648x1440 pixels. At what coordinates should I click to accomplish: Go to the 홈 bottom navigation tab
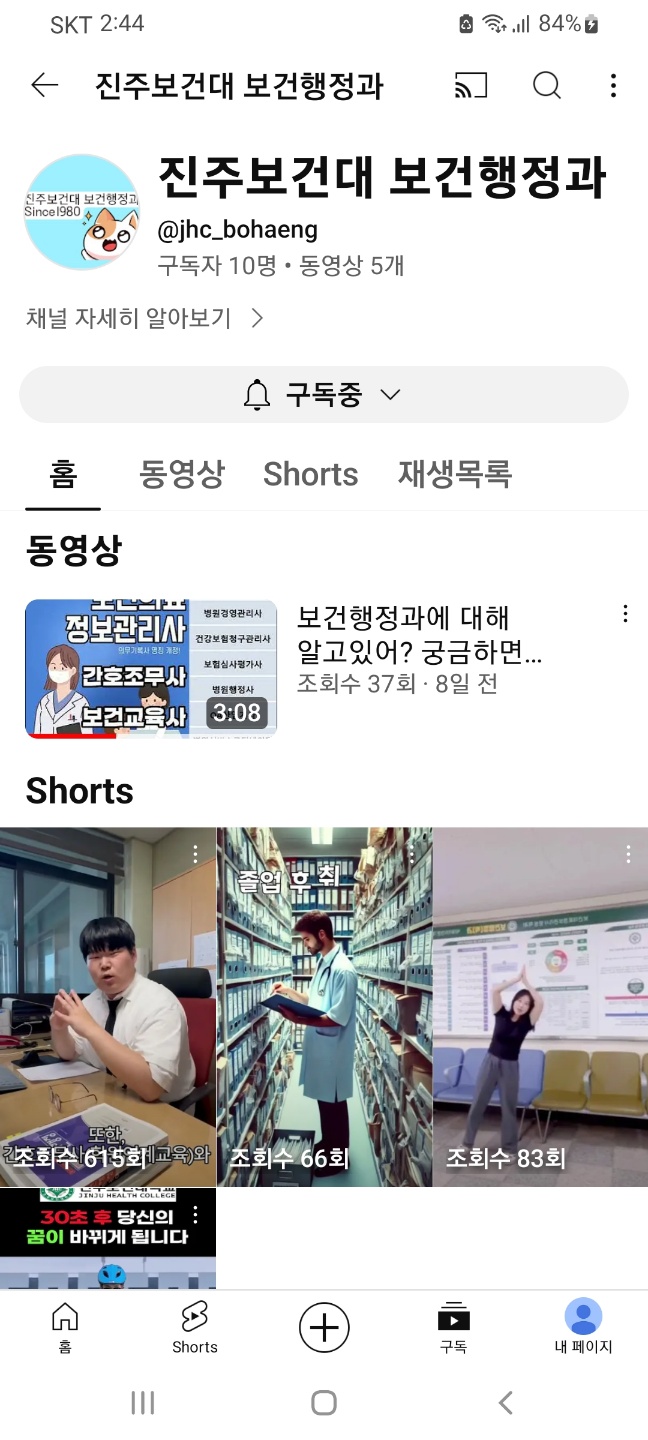65,1328
